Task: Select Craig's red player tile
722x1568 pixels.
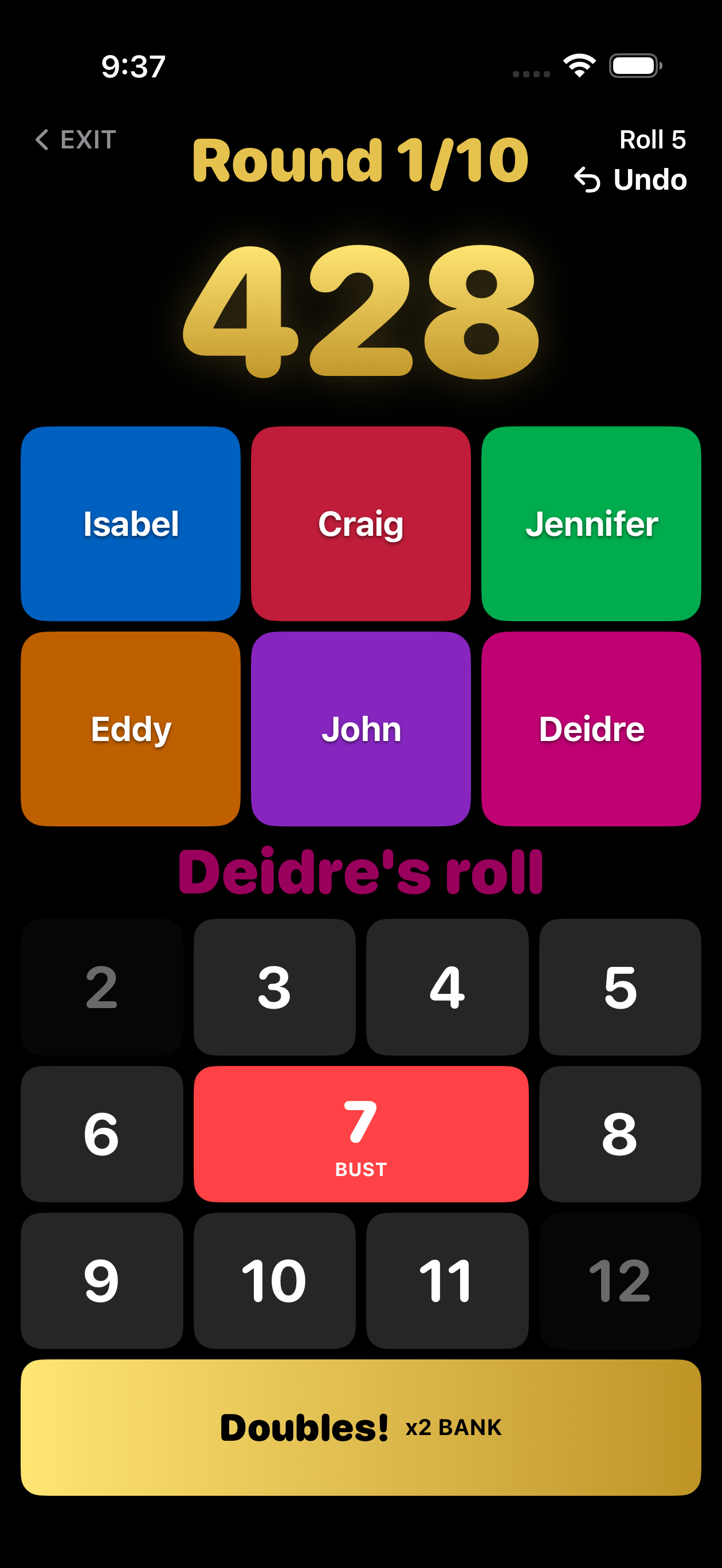Action: point(360,525)
